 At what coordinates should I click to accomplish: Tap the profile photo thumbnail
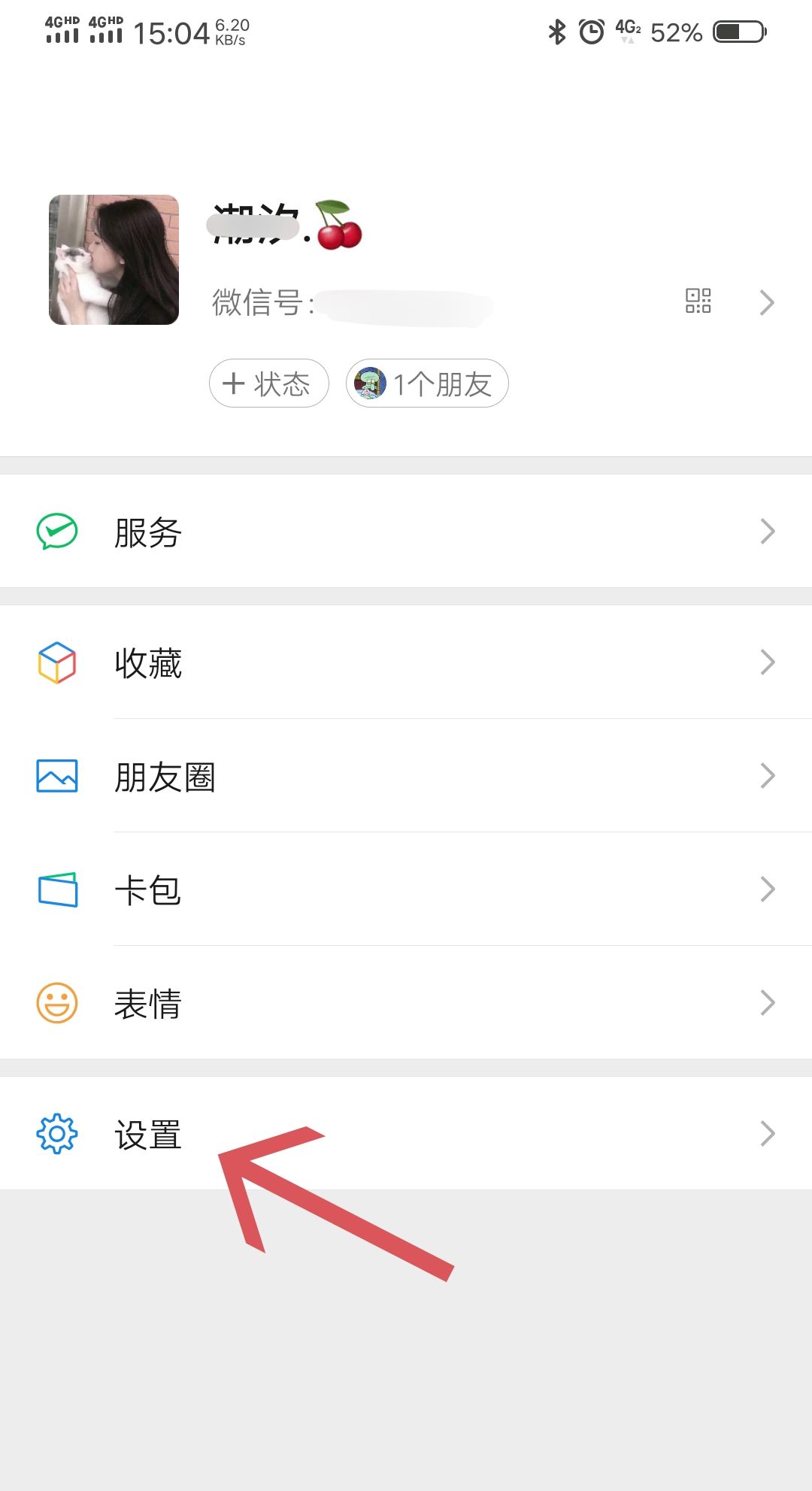click(114, 259)
